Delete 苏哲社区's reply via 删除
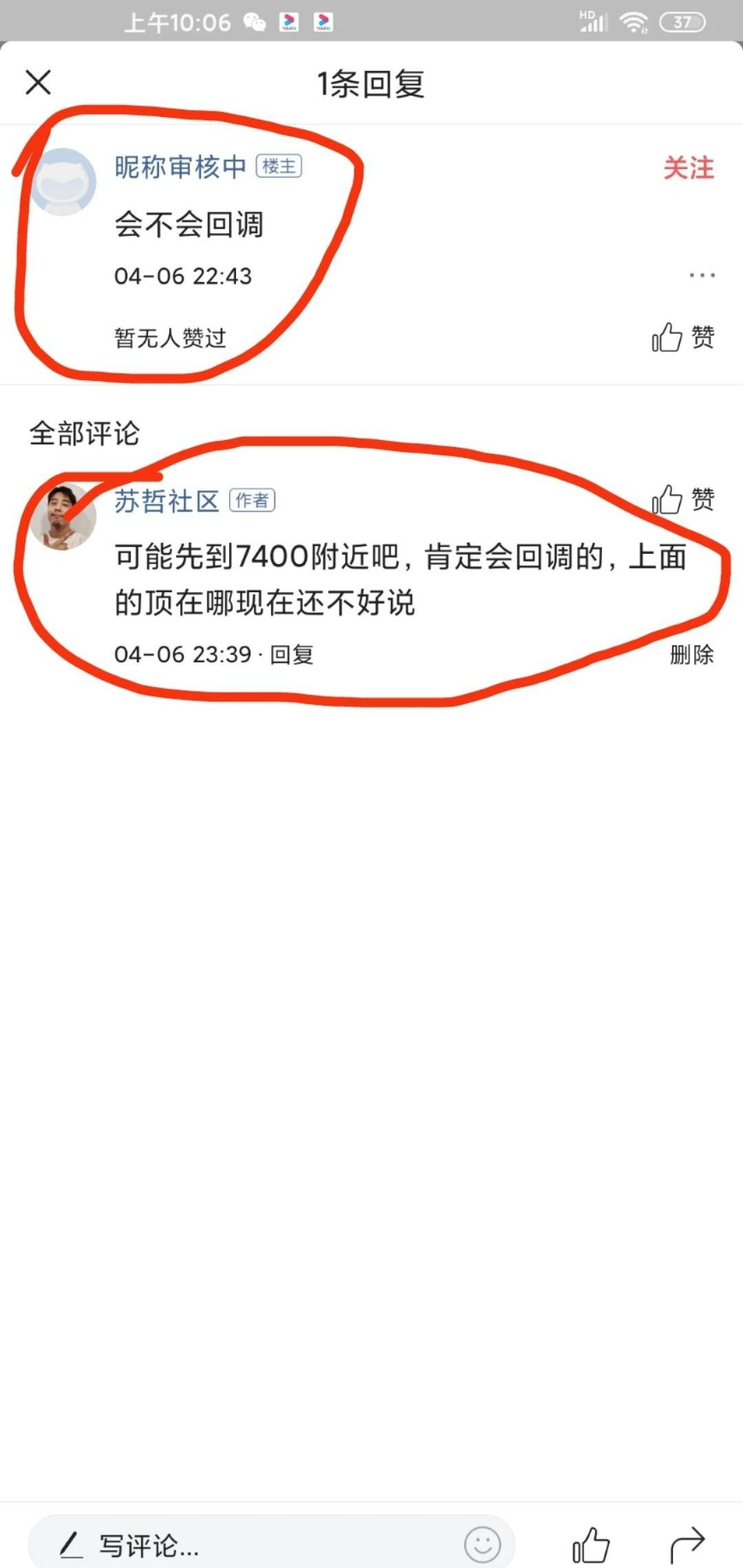This screenshot has width=743, height=1568. tap(691, 655)
